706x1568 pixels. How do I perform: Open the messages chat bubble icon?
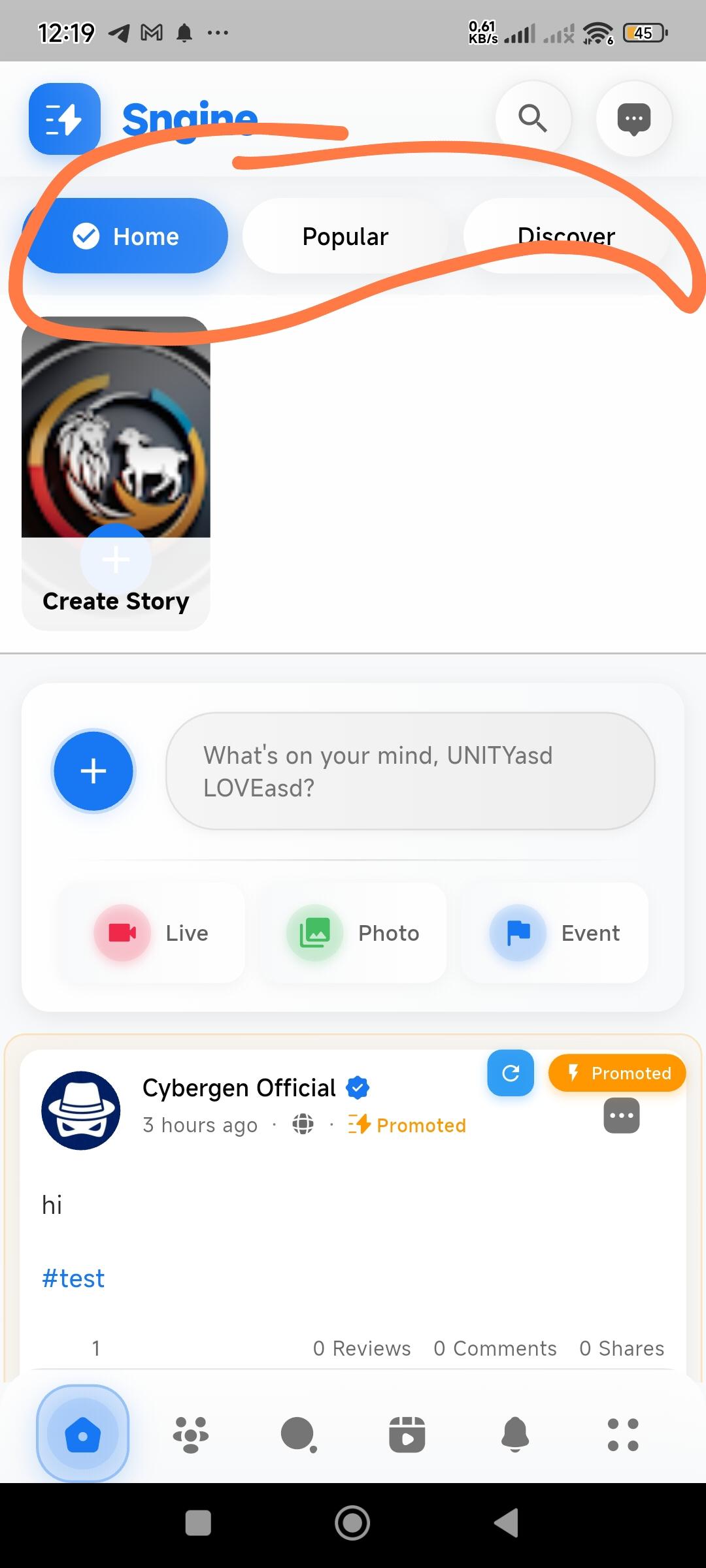point(633,119)
